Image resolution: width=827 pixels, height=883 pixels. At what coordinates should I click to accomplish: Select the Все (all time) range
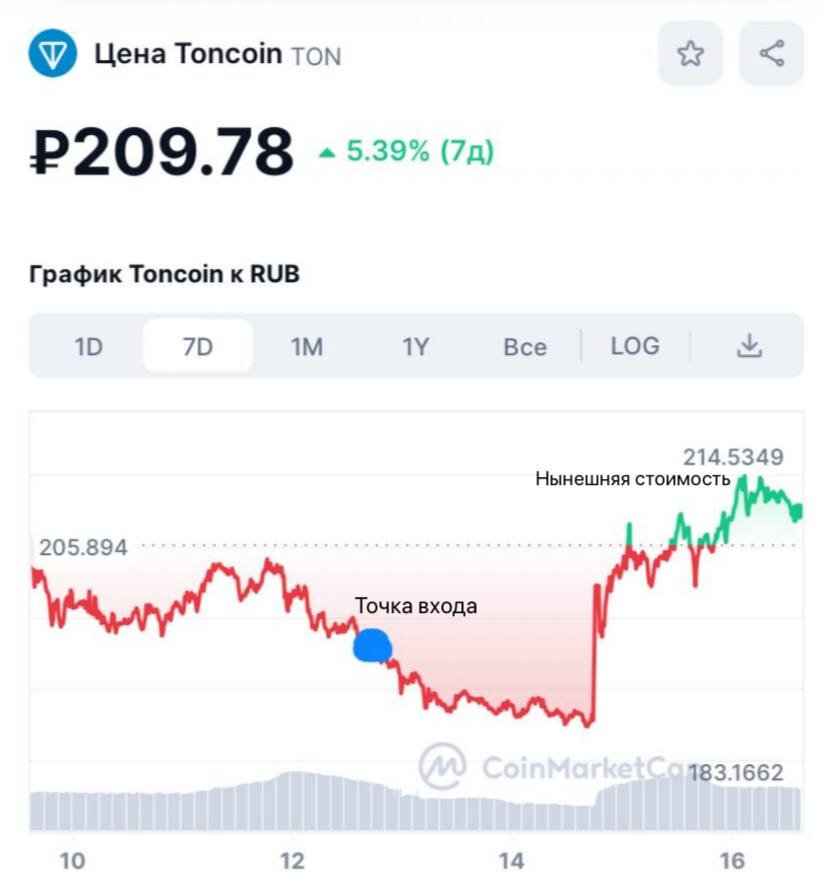[x=525, y=346]
